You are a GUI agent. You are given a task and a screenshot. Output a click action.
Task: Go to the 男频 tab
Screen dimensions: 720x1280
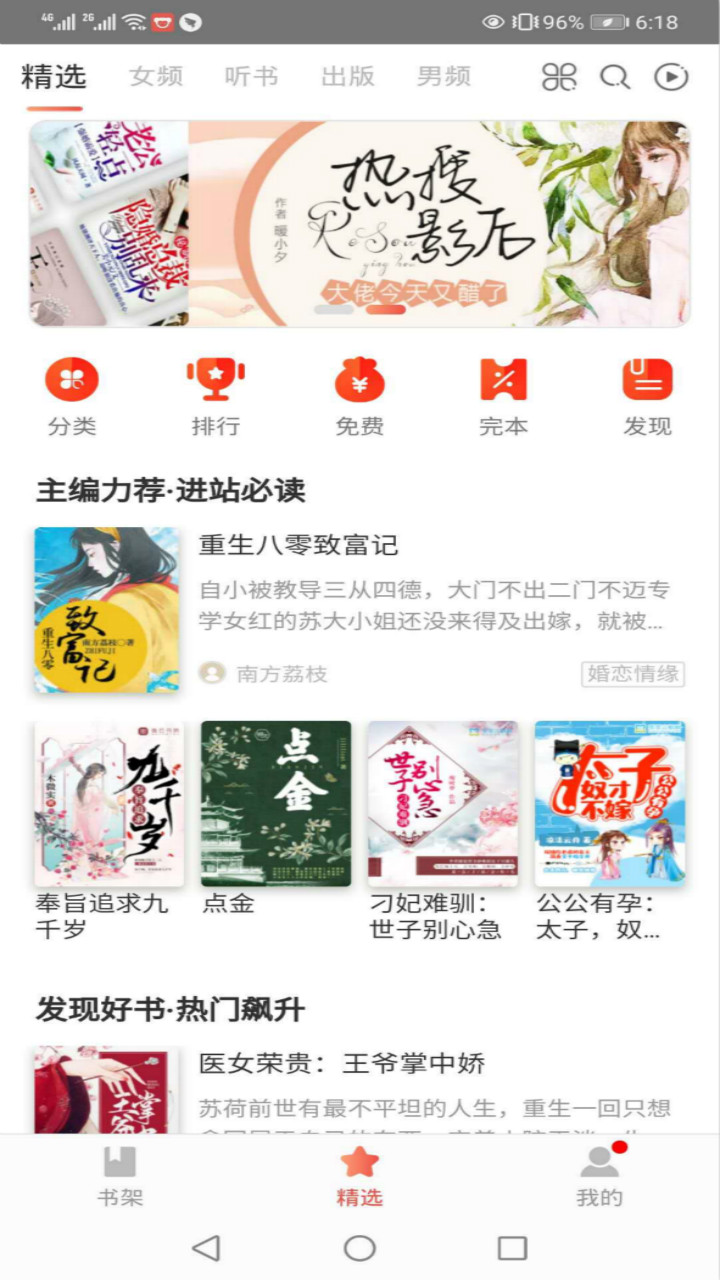click(444, 77)
